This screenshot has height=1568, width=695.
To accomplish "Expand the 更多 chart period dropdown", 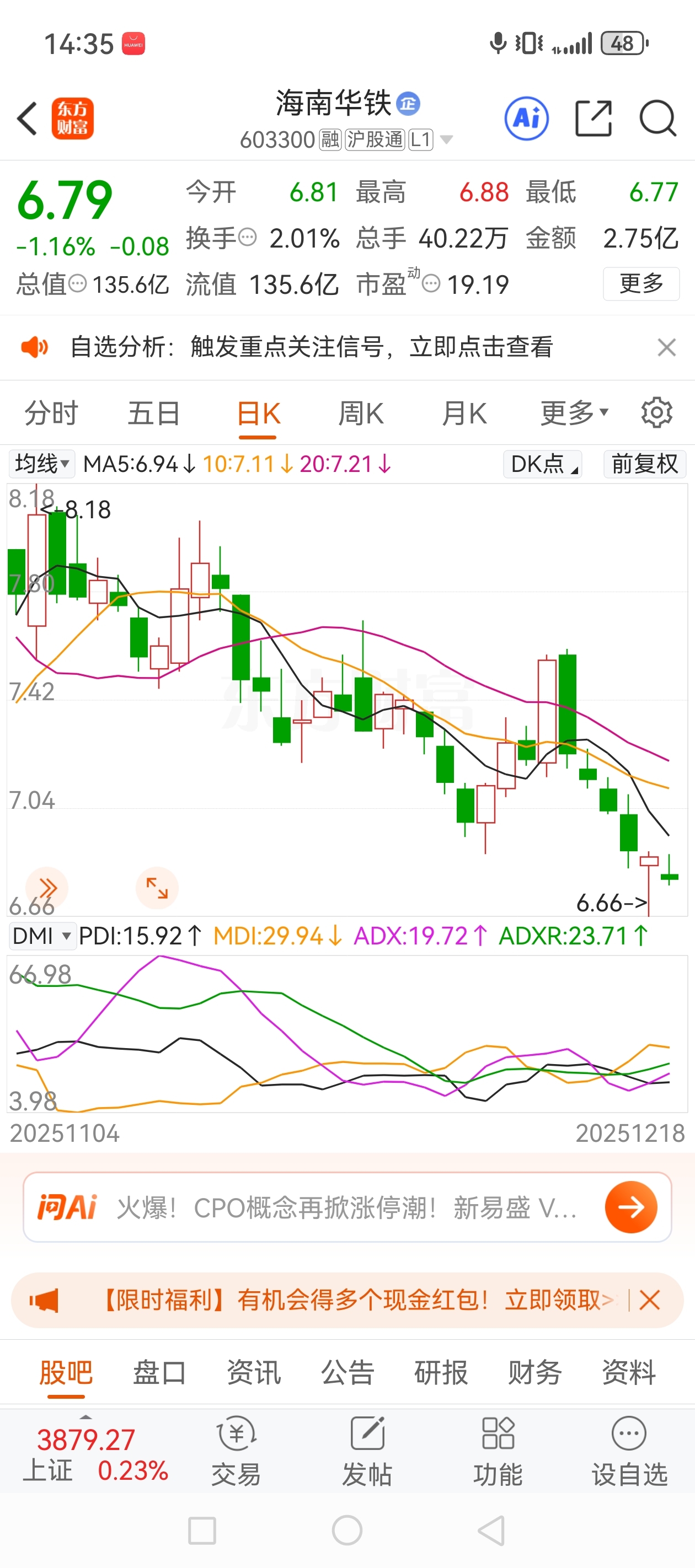I will (573, 414).
